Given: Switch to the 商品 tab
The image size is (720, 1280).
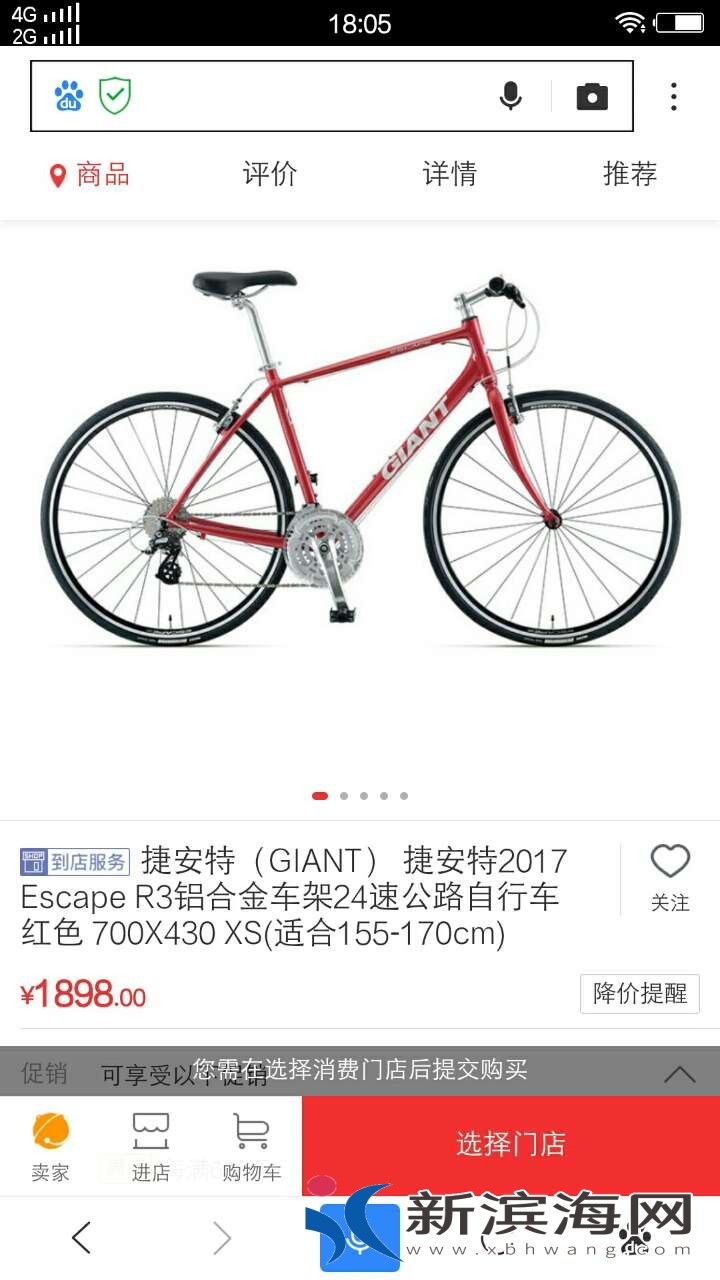Looking at the screenshot, I should [90, 175].
